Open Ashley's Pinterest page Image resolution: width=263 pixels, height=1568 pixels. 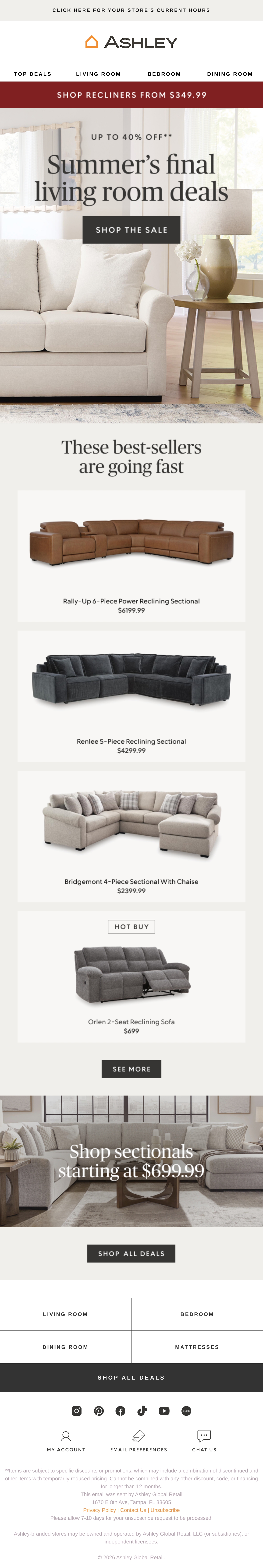tap(99, 1410)
